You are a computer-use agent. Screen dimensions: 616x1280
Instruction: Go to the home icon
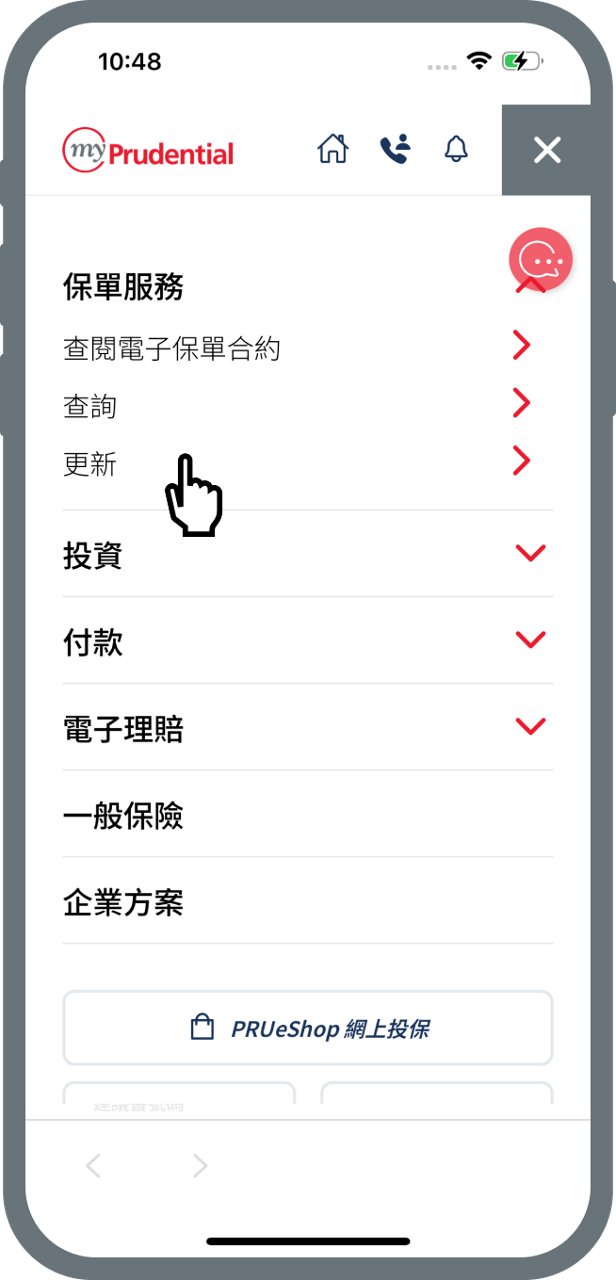[x=333, y=149]
